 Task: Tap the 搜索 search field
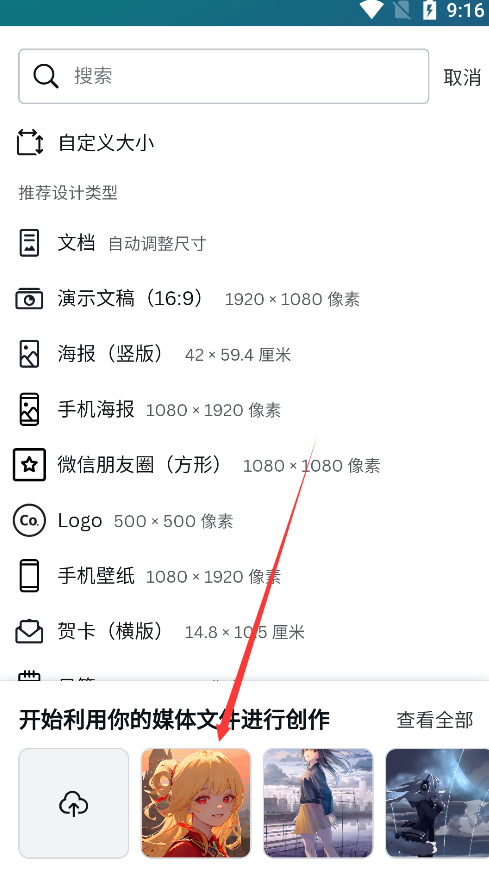(224, 76)
